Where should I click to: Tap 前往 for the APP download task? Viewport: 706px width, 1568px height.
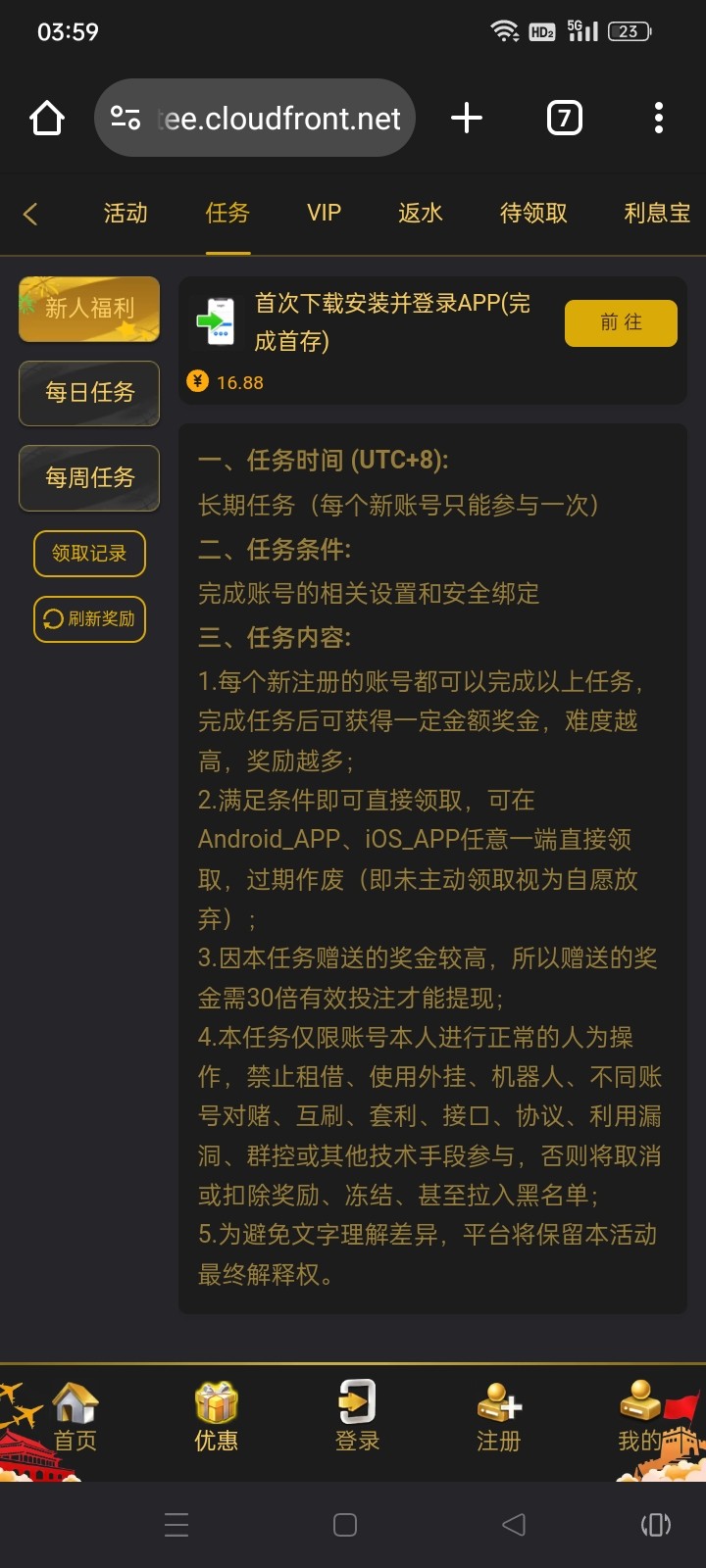(621, 322)
